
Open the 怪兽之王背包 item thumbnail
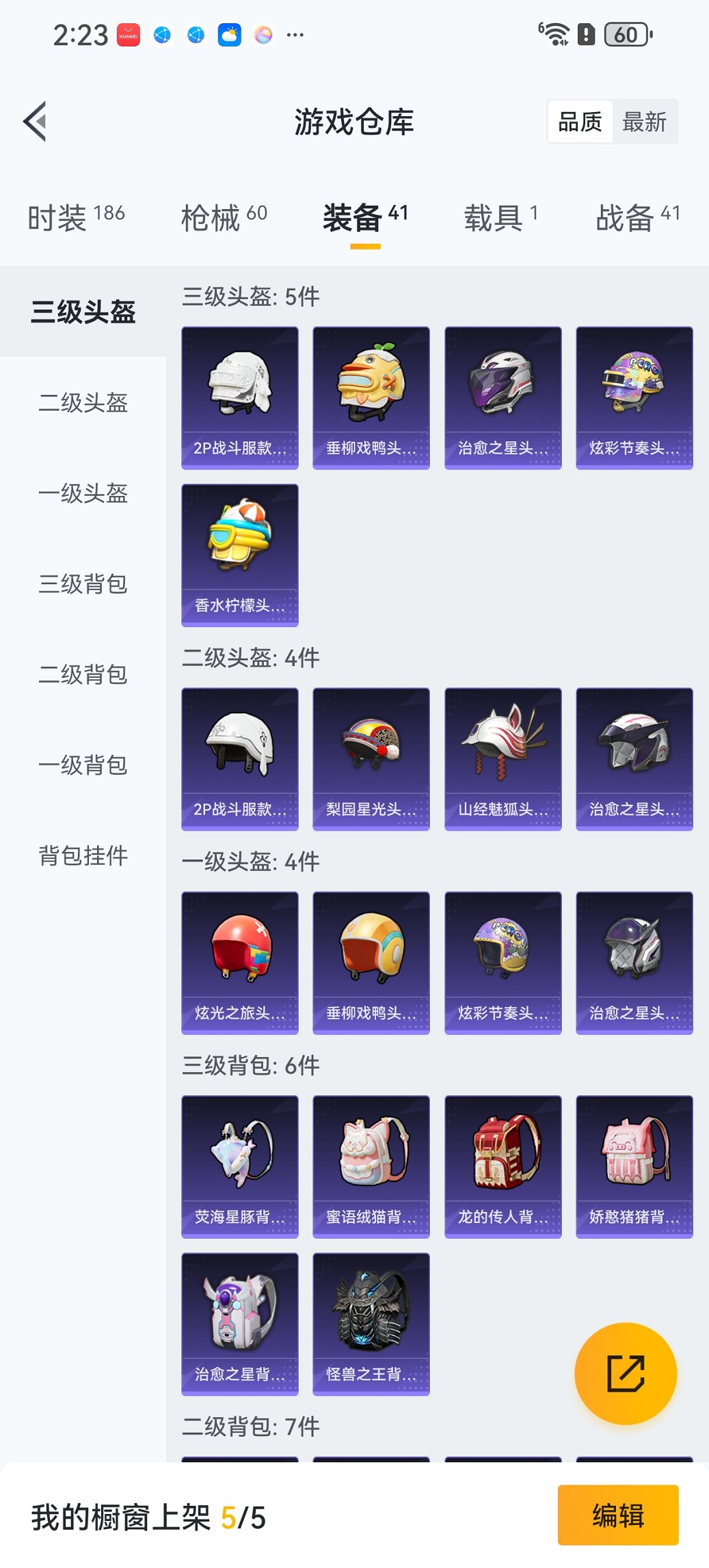371,1322
